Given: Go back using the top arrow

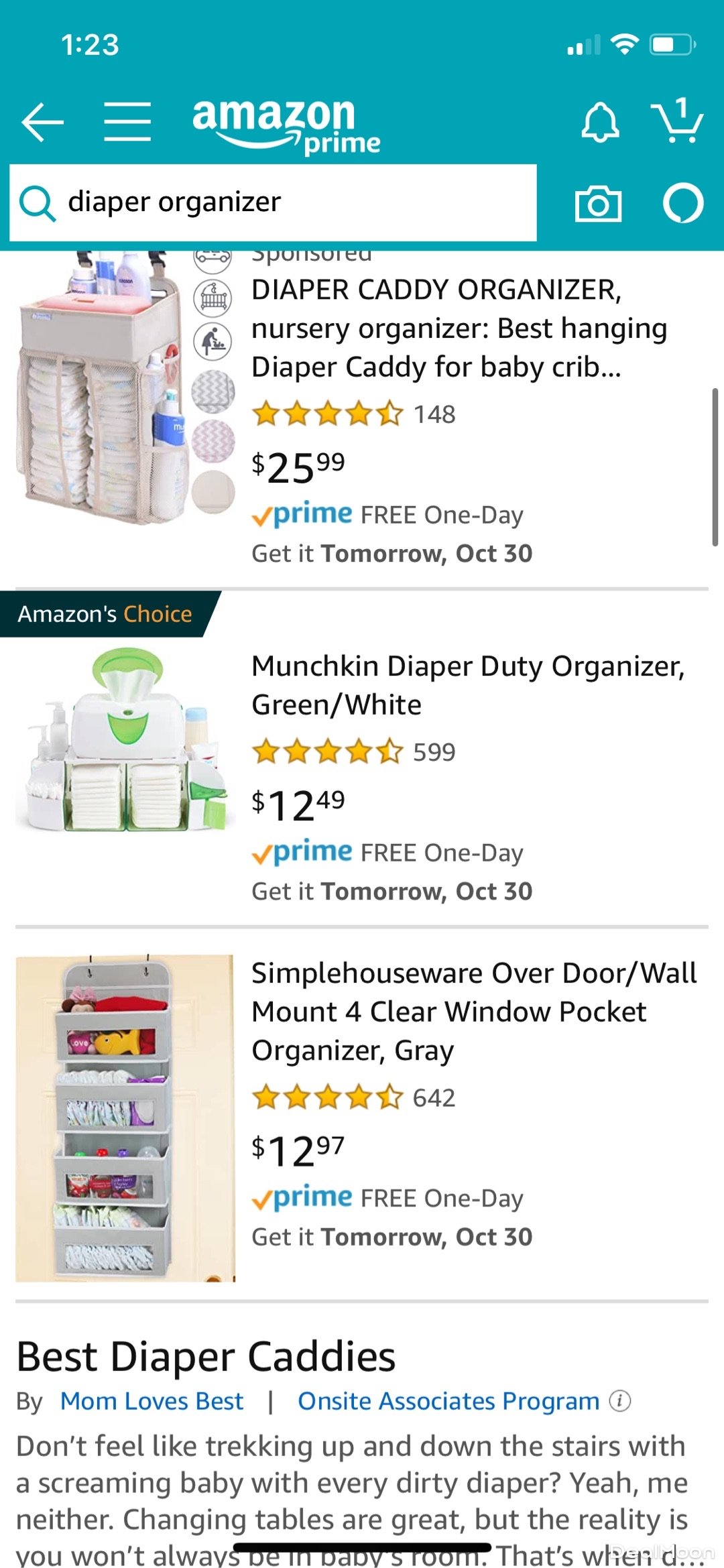Looking at the screenshot, I should point(42,122).
